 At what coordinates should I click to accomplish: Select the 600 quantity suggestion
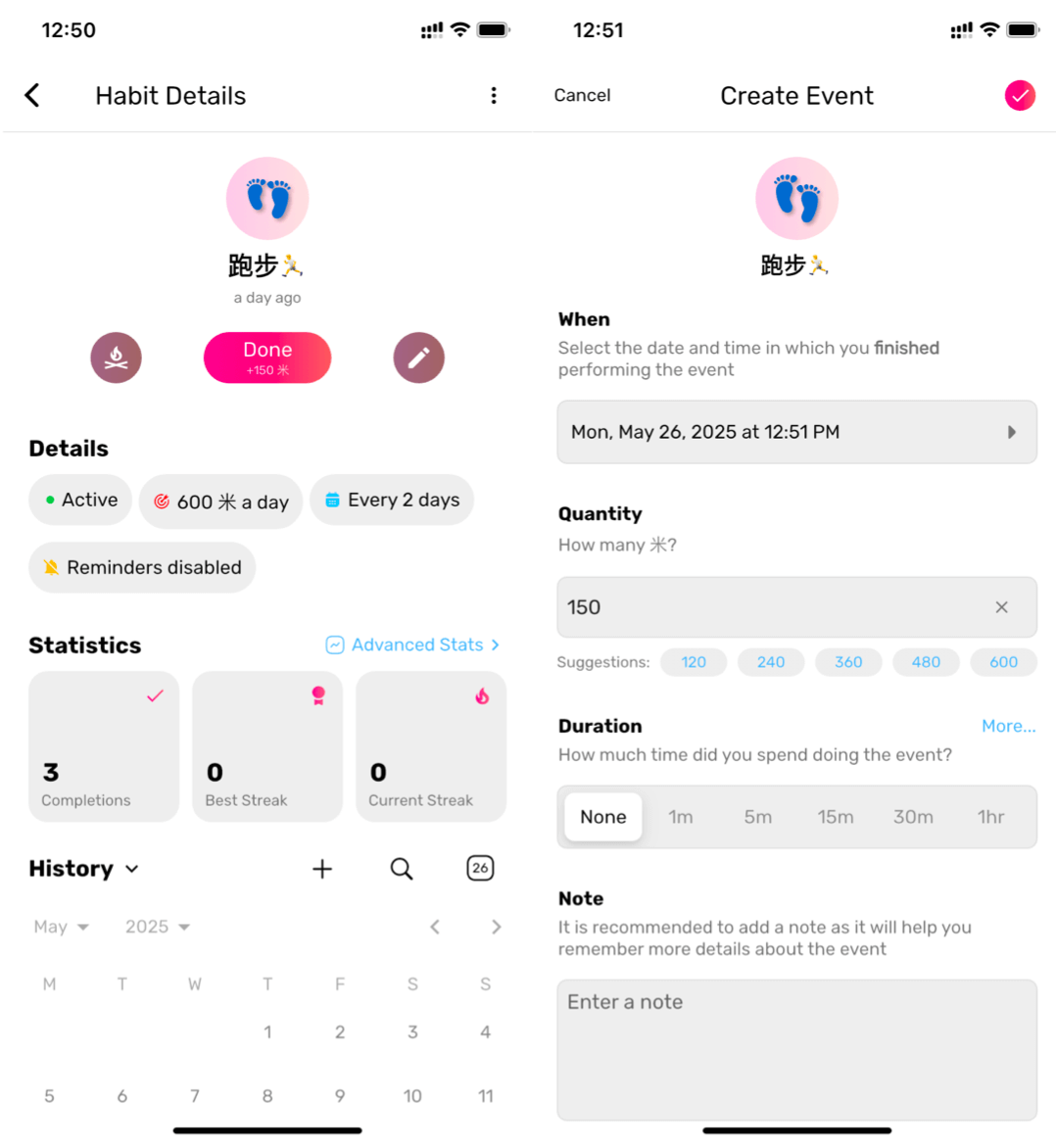pyautogui.click(x=1003, y=662)
